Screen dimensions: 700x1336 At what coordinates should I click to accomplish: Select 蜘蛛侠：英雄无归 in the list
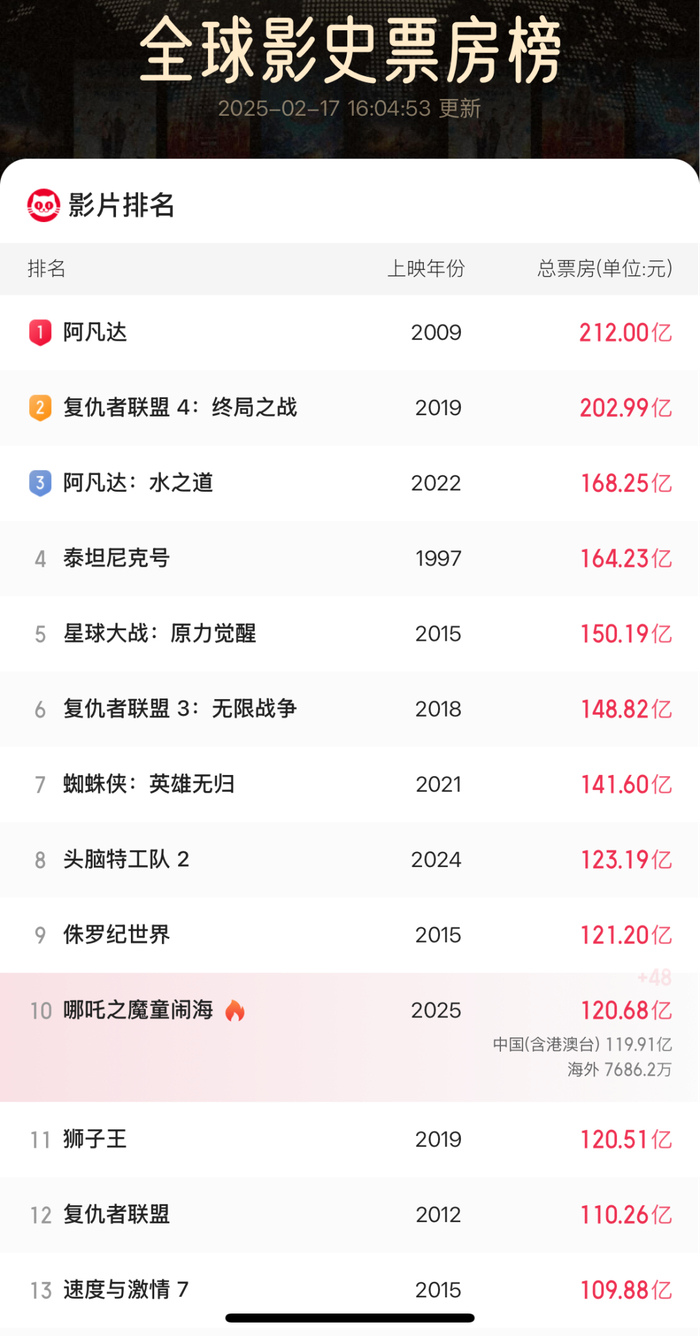point(149,784)
